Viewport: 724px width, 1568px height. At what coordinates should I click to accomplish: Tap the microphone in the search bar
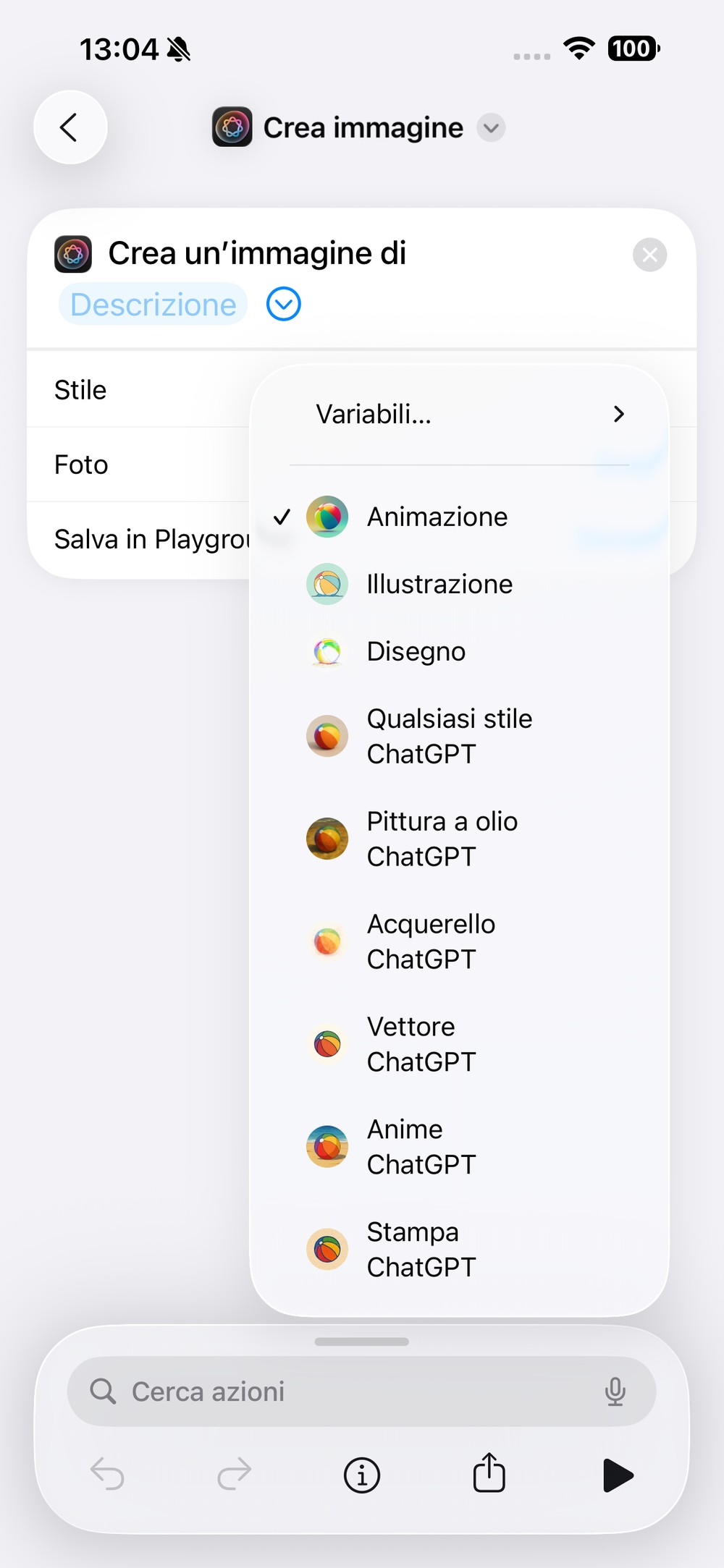click(x=615, y=1391)
